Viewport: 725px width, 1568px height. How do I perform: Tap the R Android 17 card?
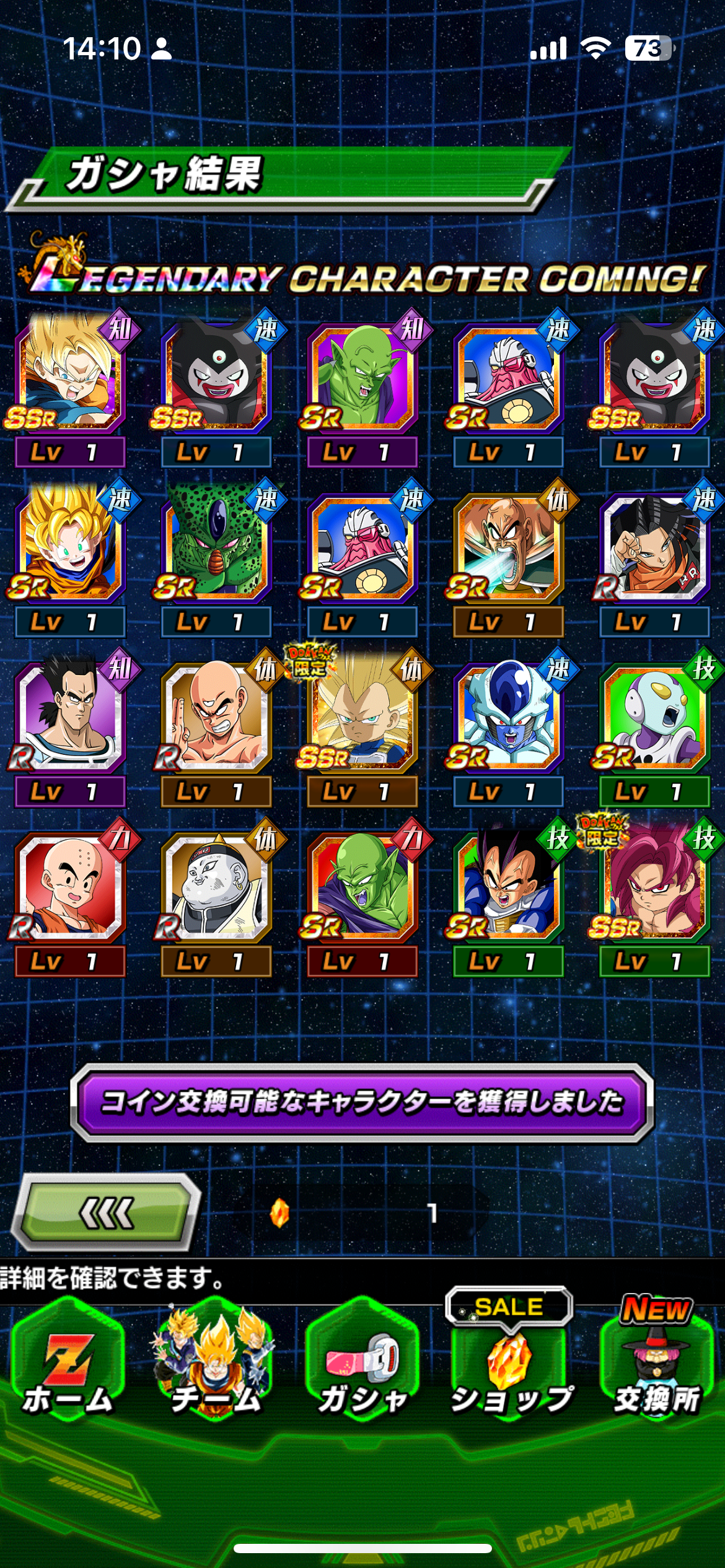[654, 546]
